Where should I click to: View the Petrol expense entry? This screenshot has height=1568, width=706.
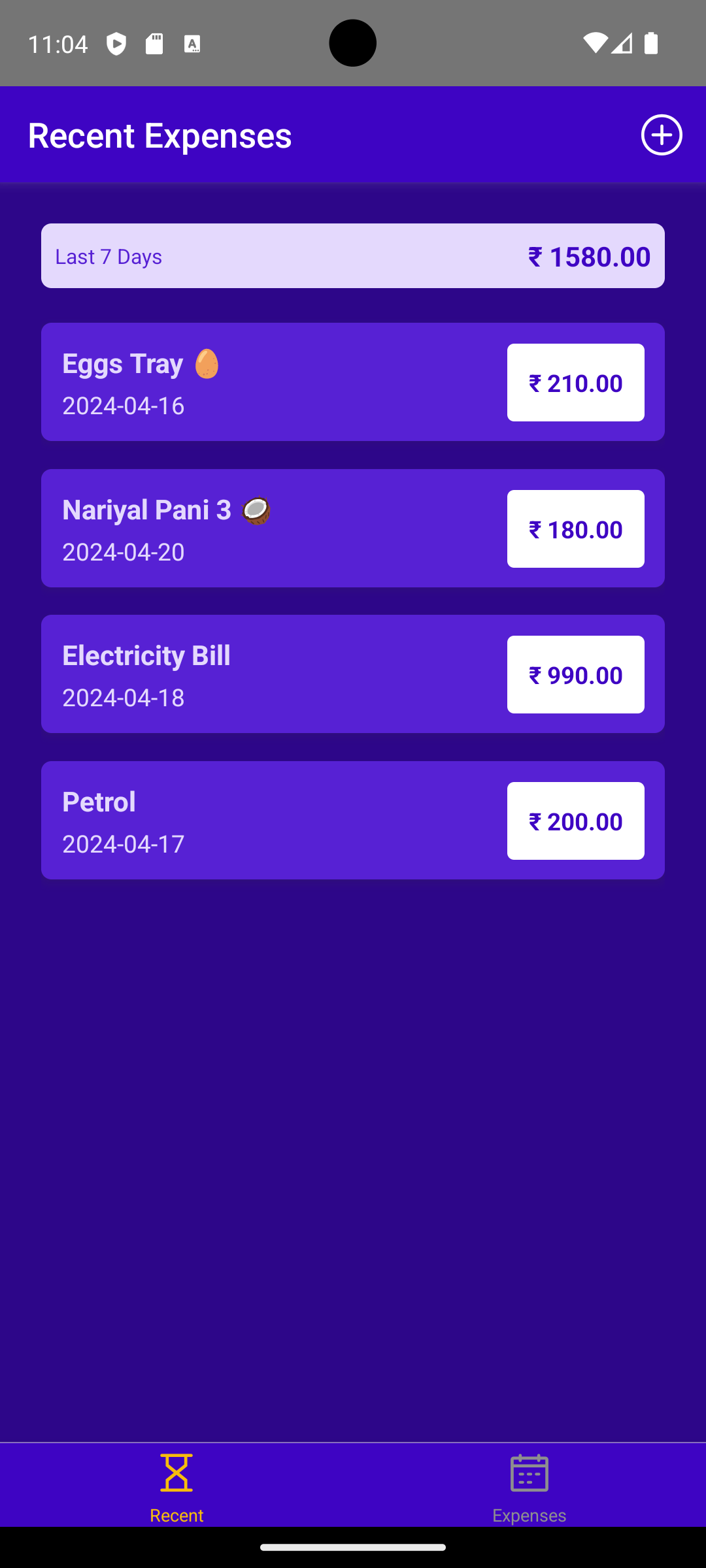pos(353,820)
